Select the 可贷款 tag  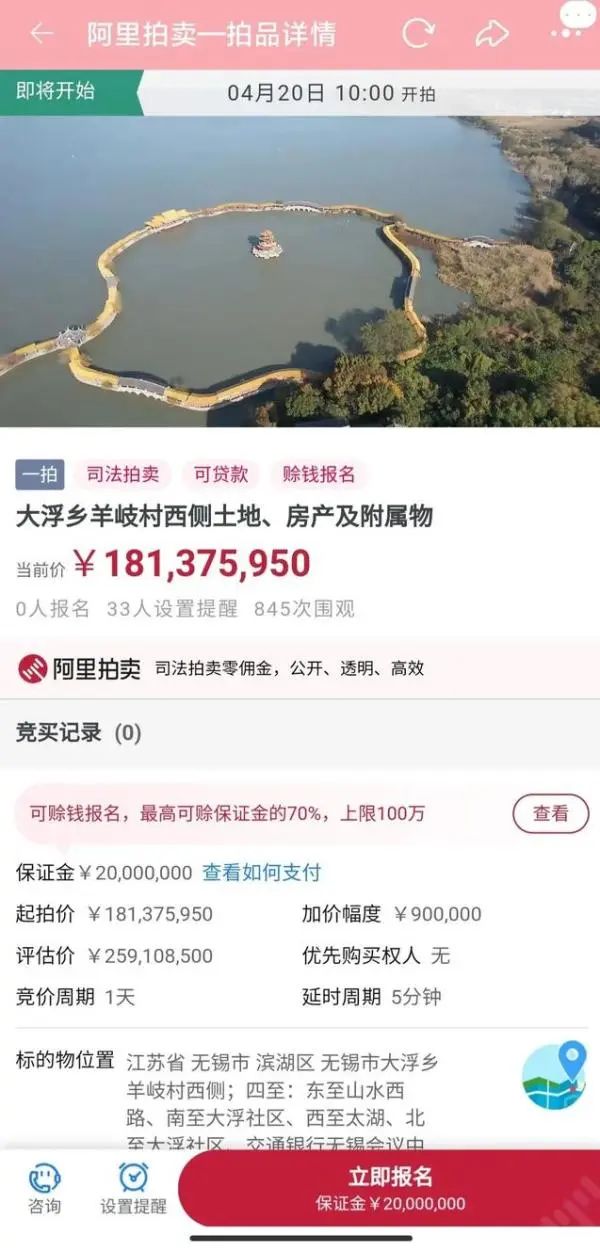pyautogui.click(x=220, y=474)
